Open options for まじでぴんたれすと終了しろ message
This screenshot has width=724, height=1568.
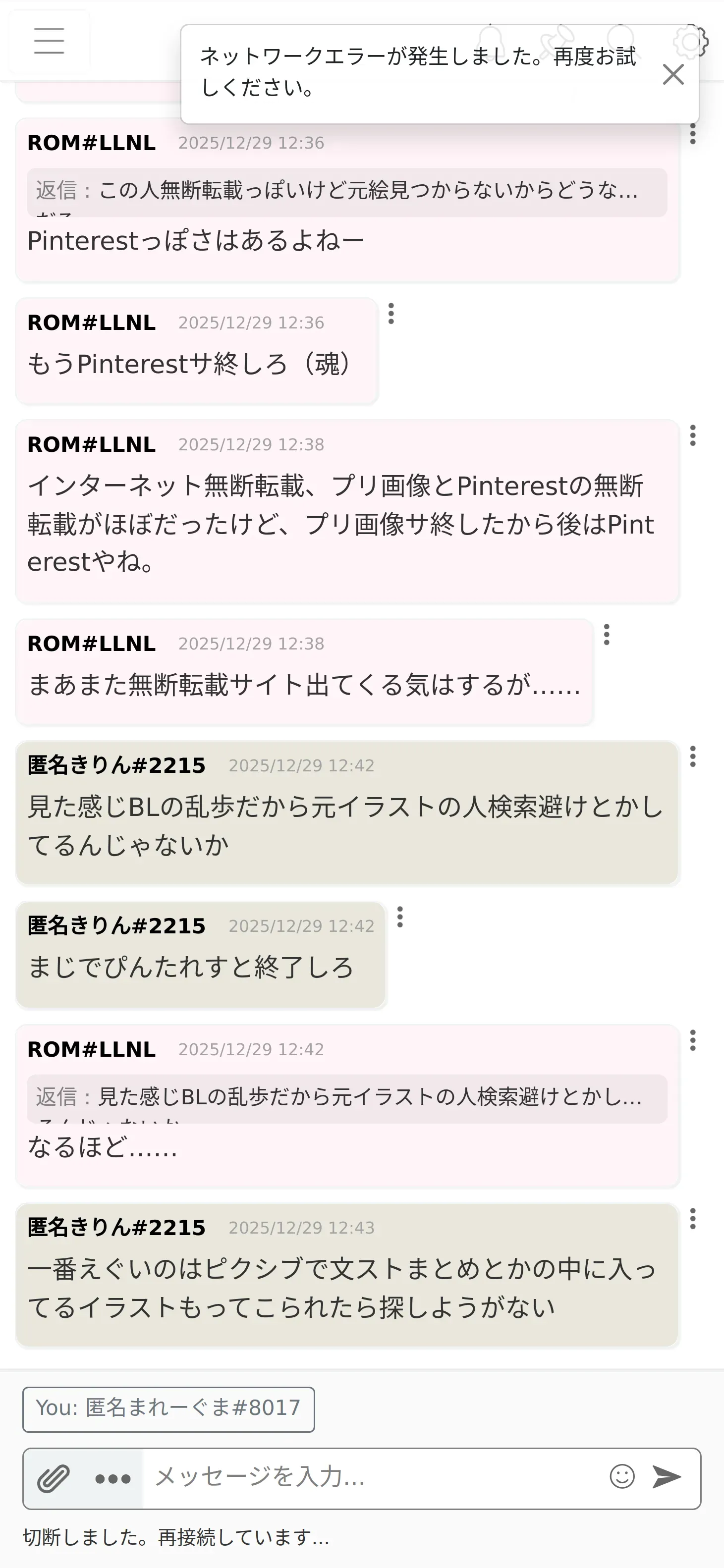[x=400, y=917]
